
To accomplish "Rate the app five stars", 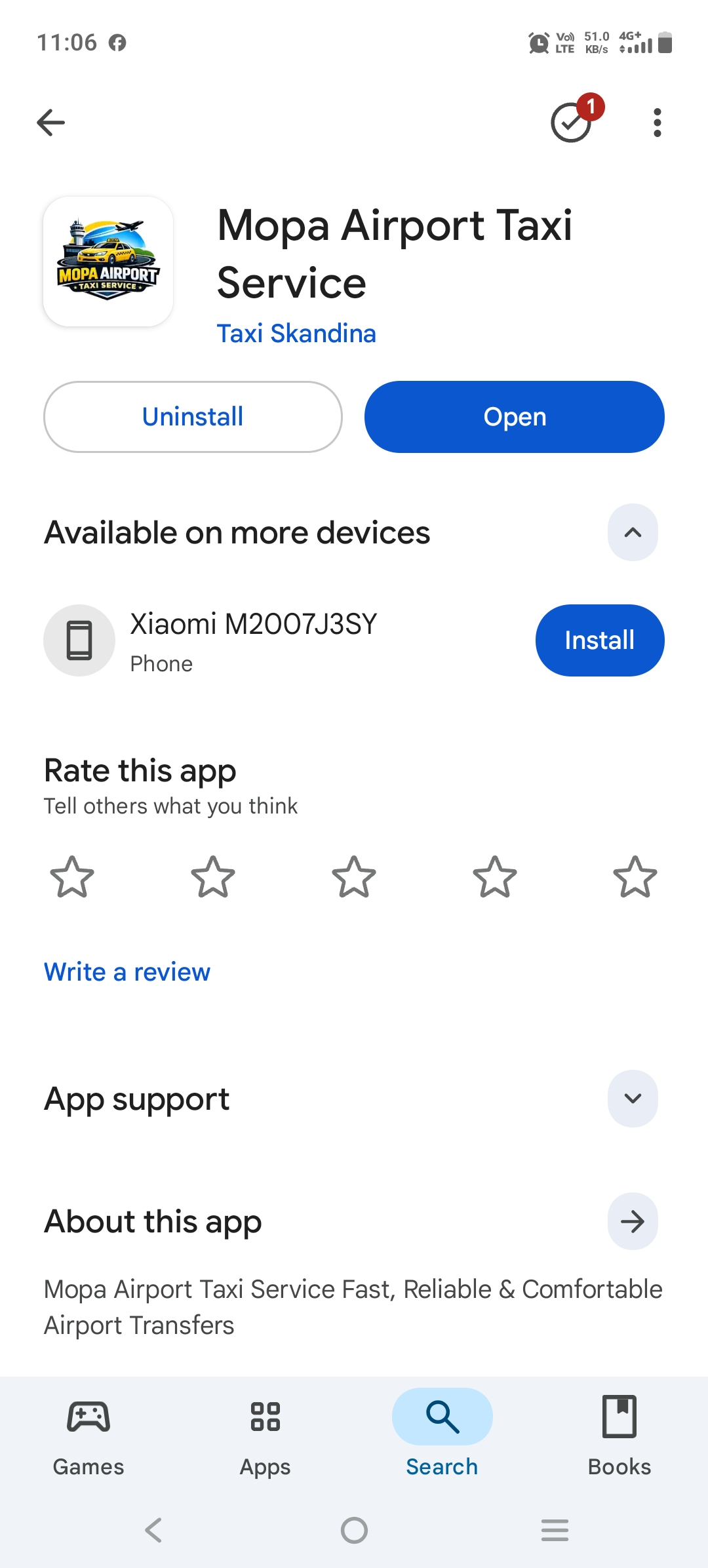I will click(635, 877).
